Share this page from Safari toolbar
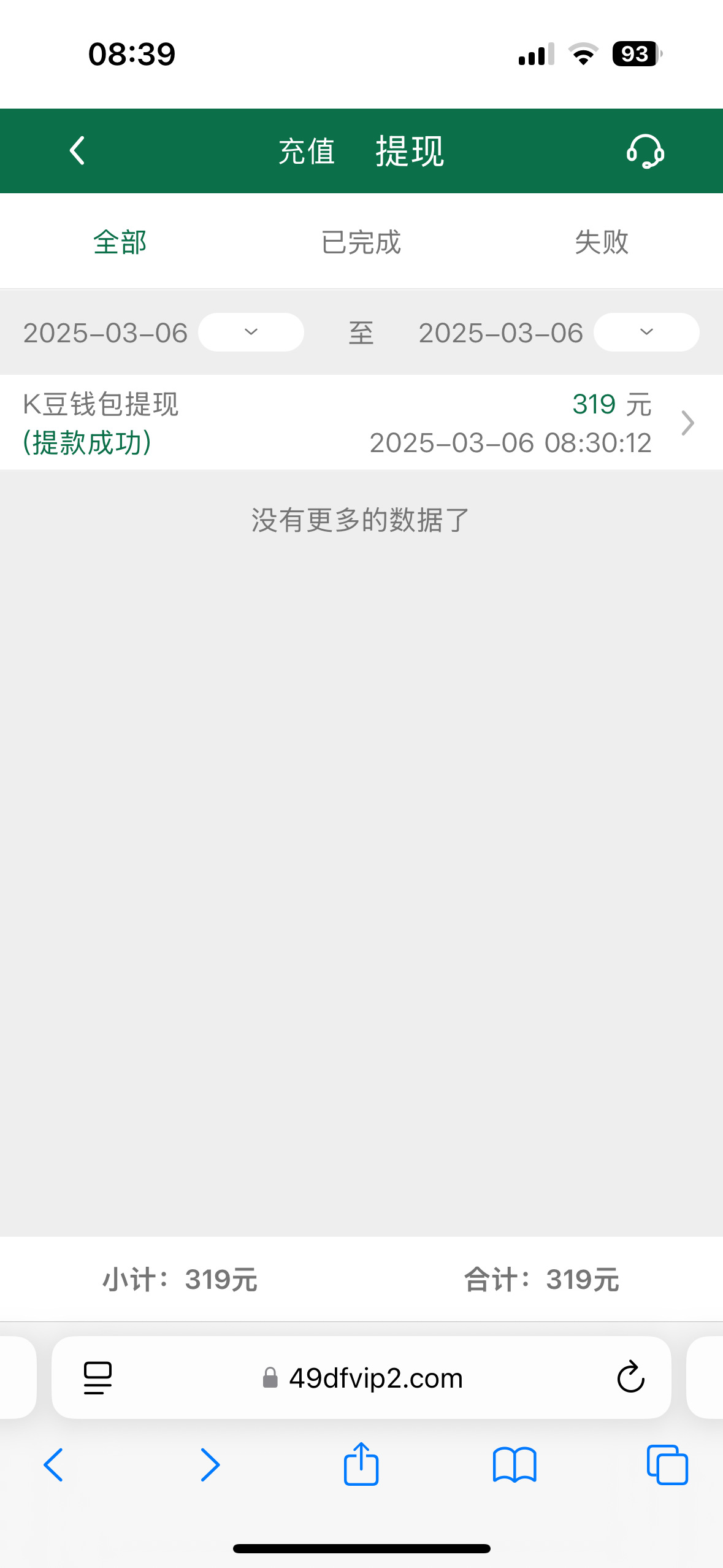The height and width of the screenshot is (1568, 723). pos(361,1465)
